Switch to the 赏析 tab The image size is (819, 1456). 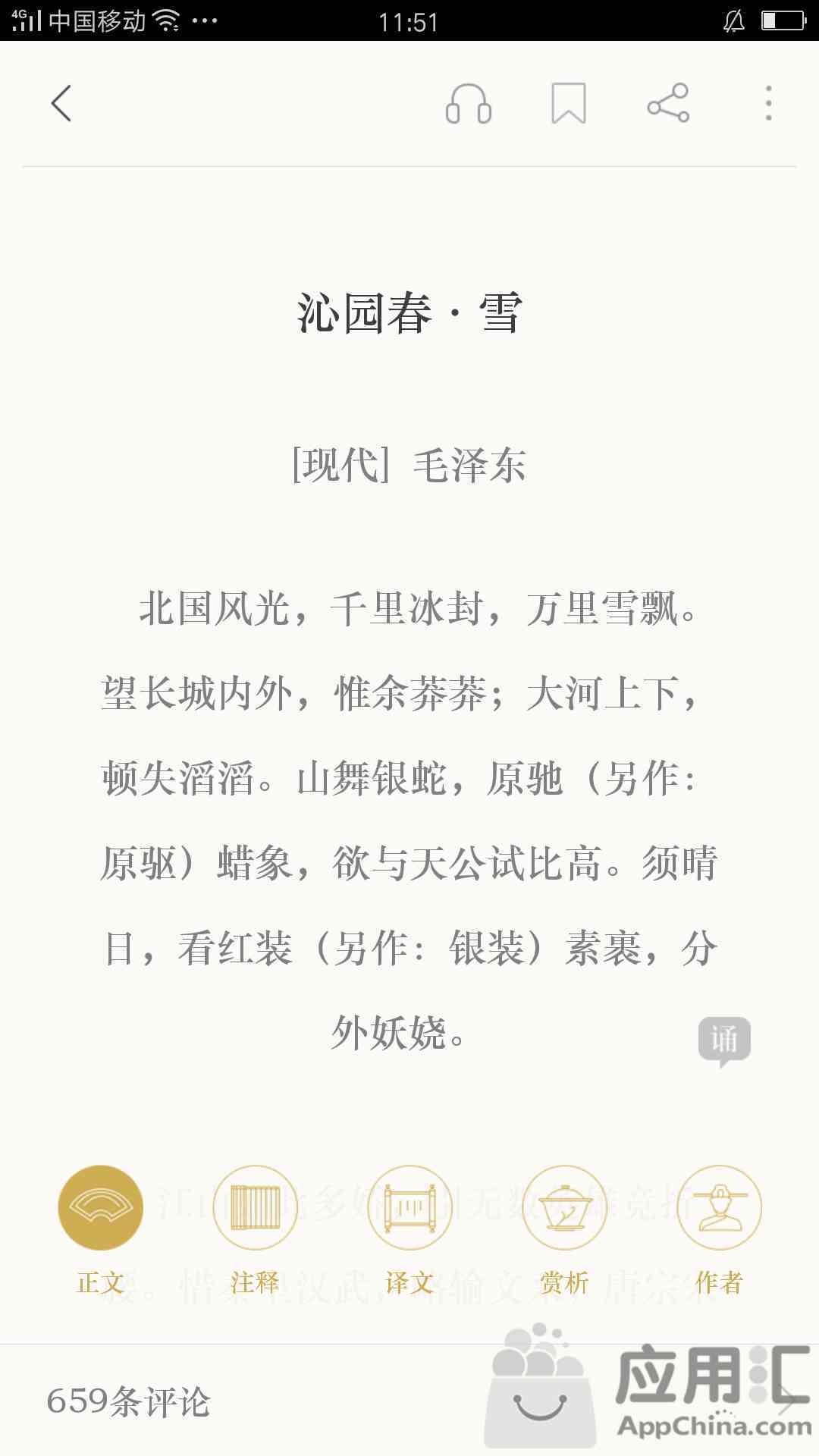[x=564, y=1230]
